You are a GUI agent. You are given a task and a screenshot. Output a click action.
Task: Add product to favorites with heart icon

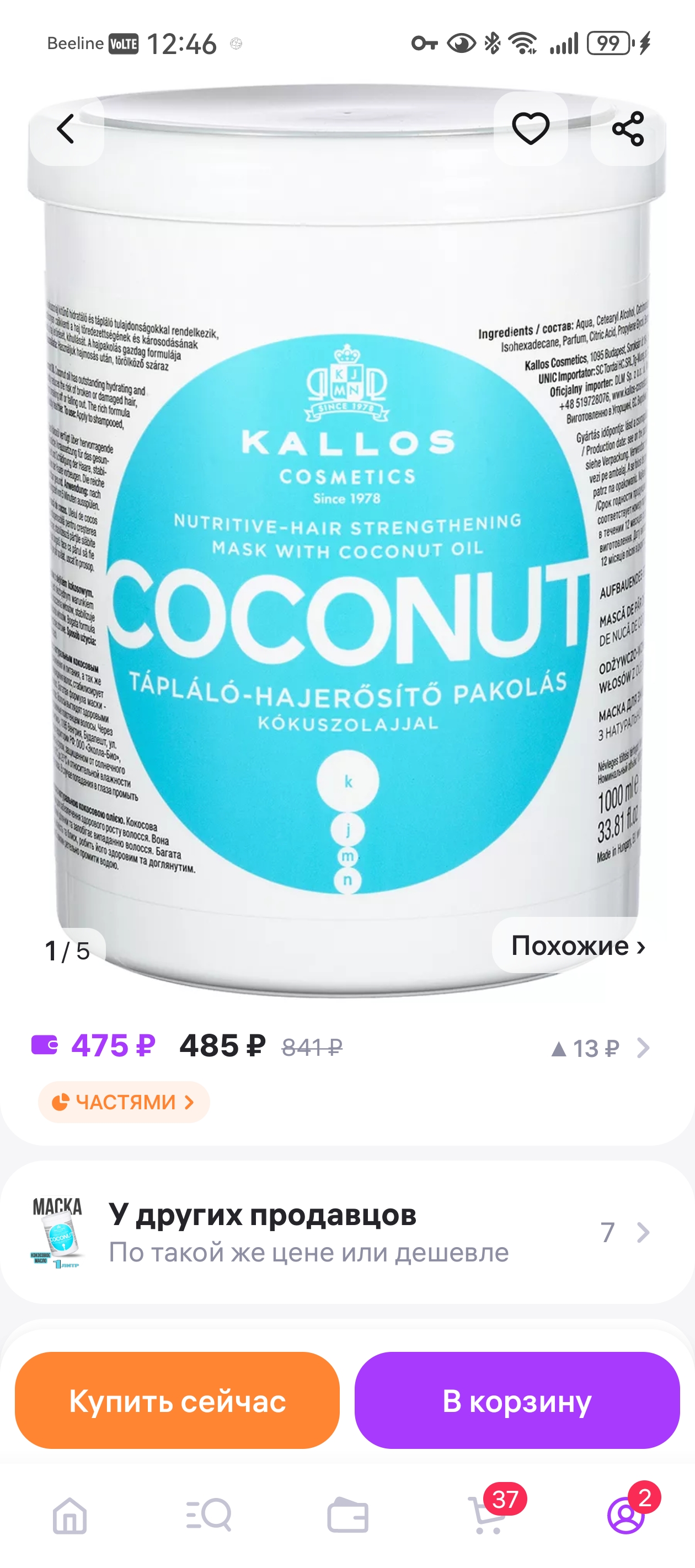pyautogui.click(x=530, y=128)
